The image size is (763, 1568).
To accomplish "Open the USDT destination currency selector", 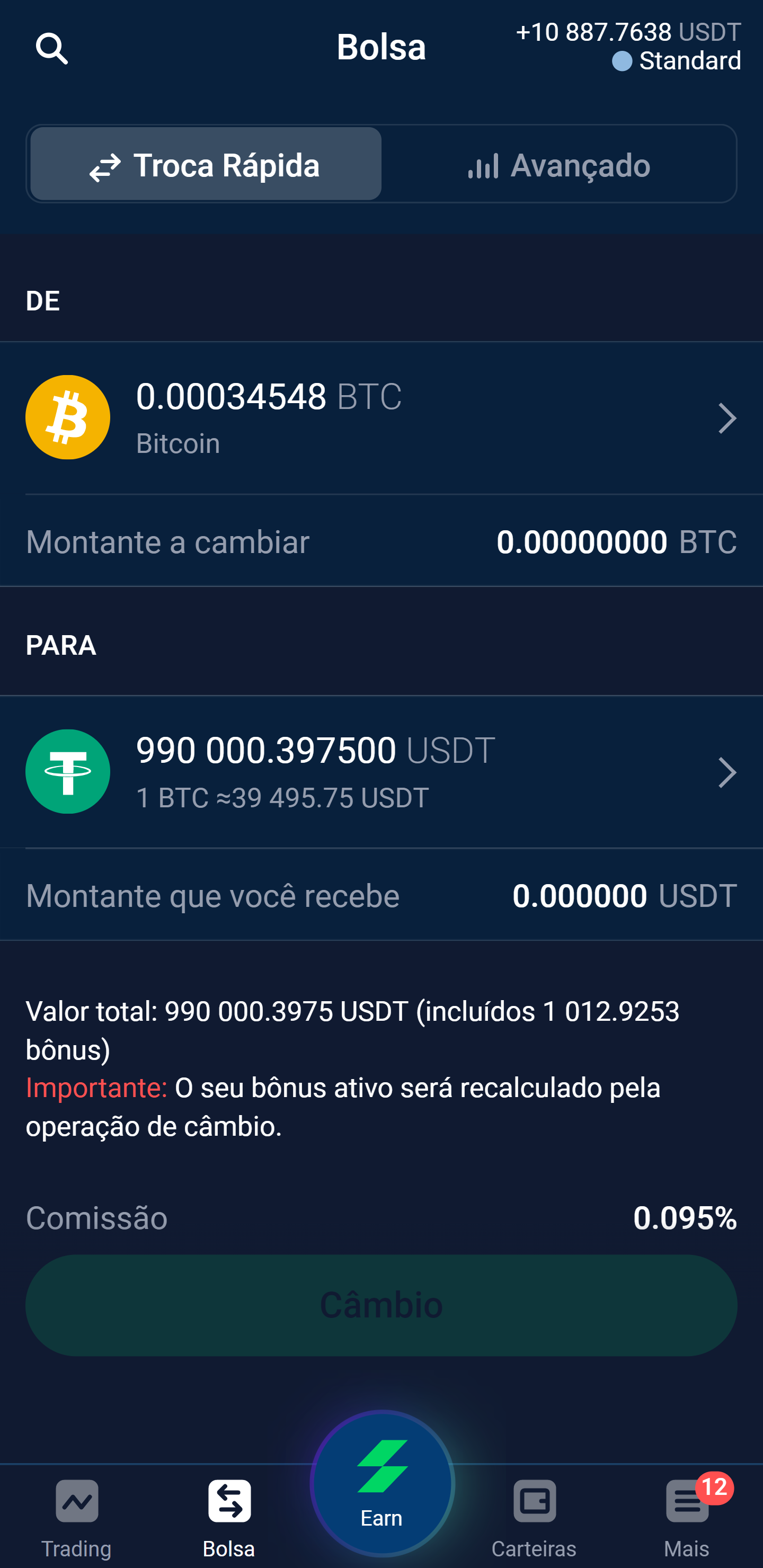I will (381, 771).
